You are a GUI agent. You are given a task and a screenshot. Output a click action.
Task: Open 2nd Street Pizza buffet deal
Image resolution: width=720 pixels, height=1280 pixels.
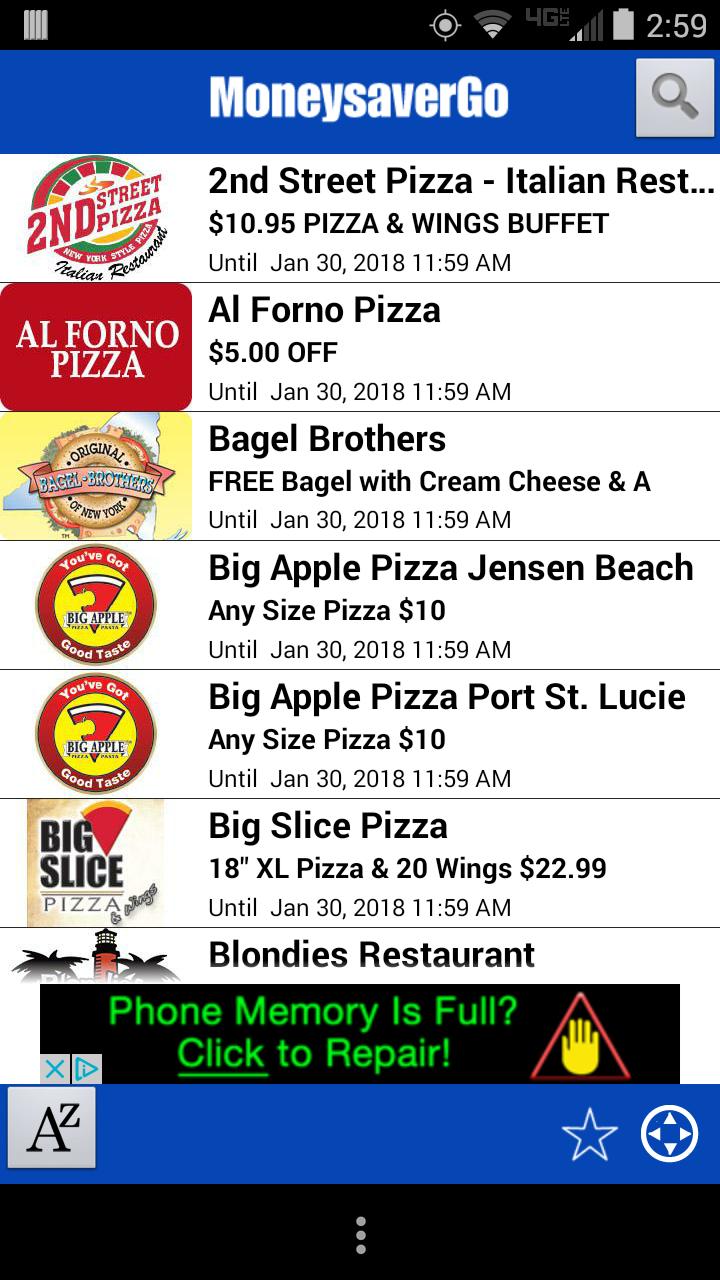coord(460,219)
